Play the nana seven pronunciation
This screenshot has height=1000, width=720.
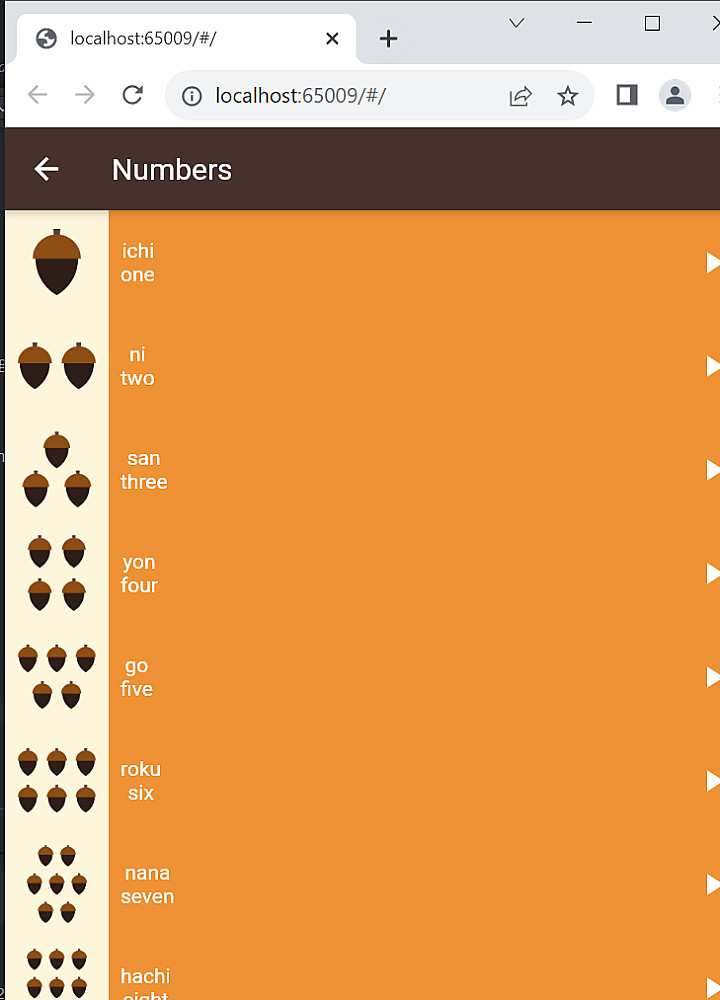(x=712, y=884)
